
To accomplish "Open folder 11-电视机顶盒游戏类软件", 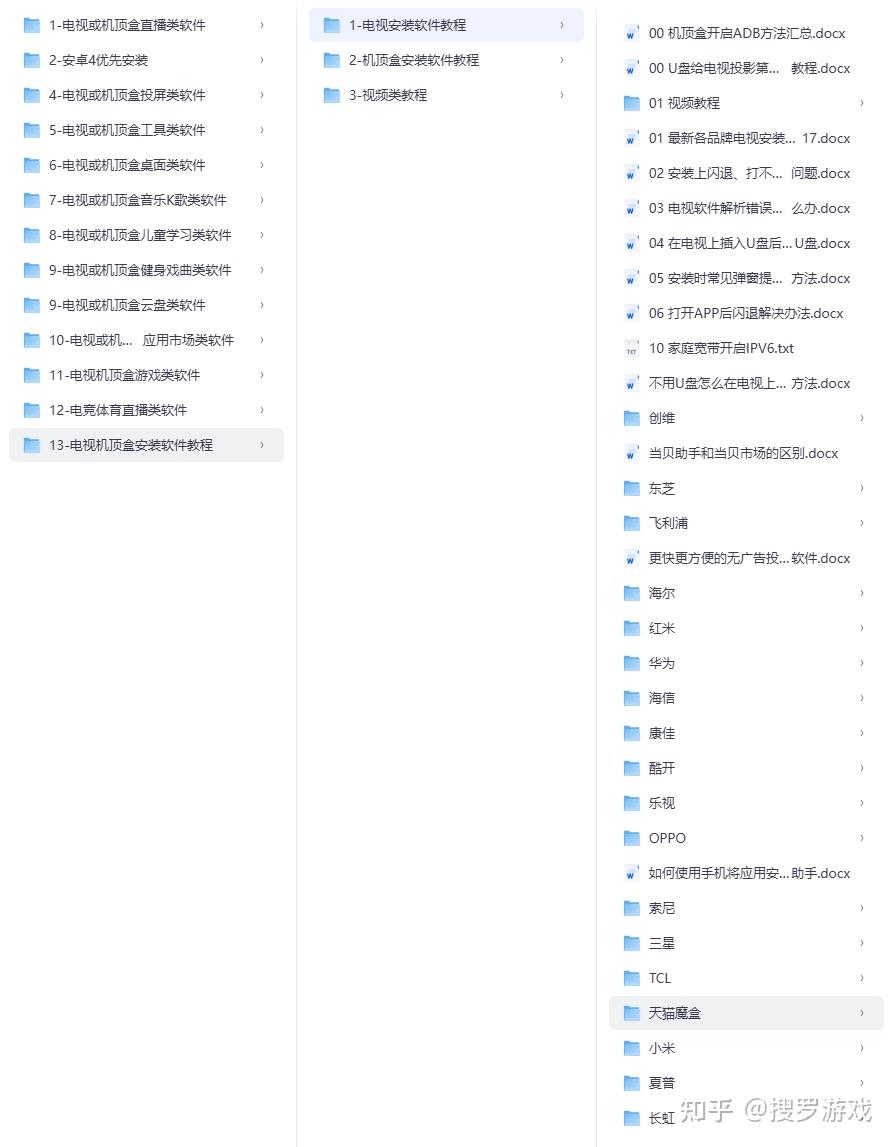I will (x=124, y=375).
